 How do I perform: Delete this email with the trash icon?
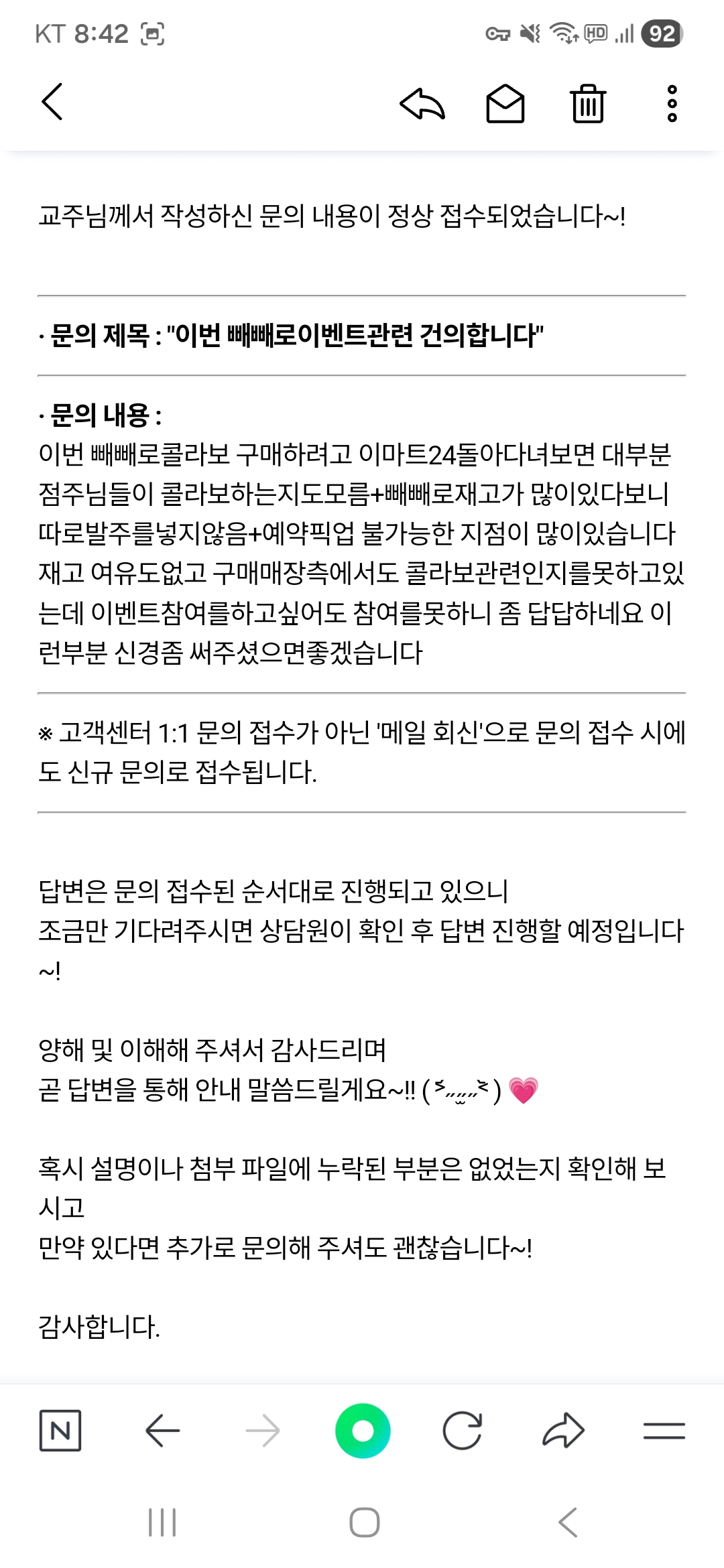588,104
